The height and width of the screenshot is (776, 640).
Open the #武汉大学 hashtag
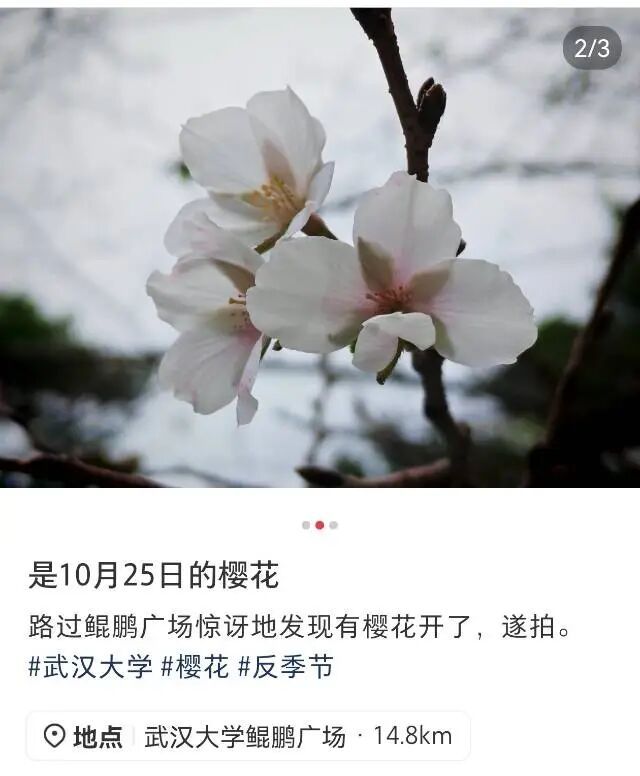point(89,668)
